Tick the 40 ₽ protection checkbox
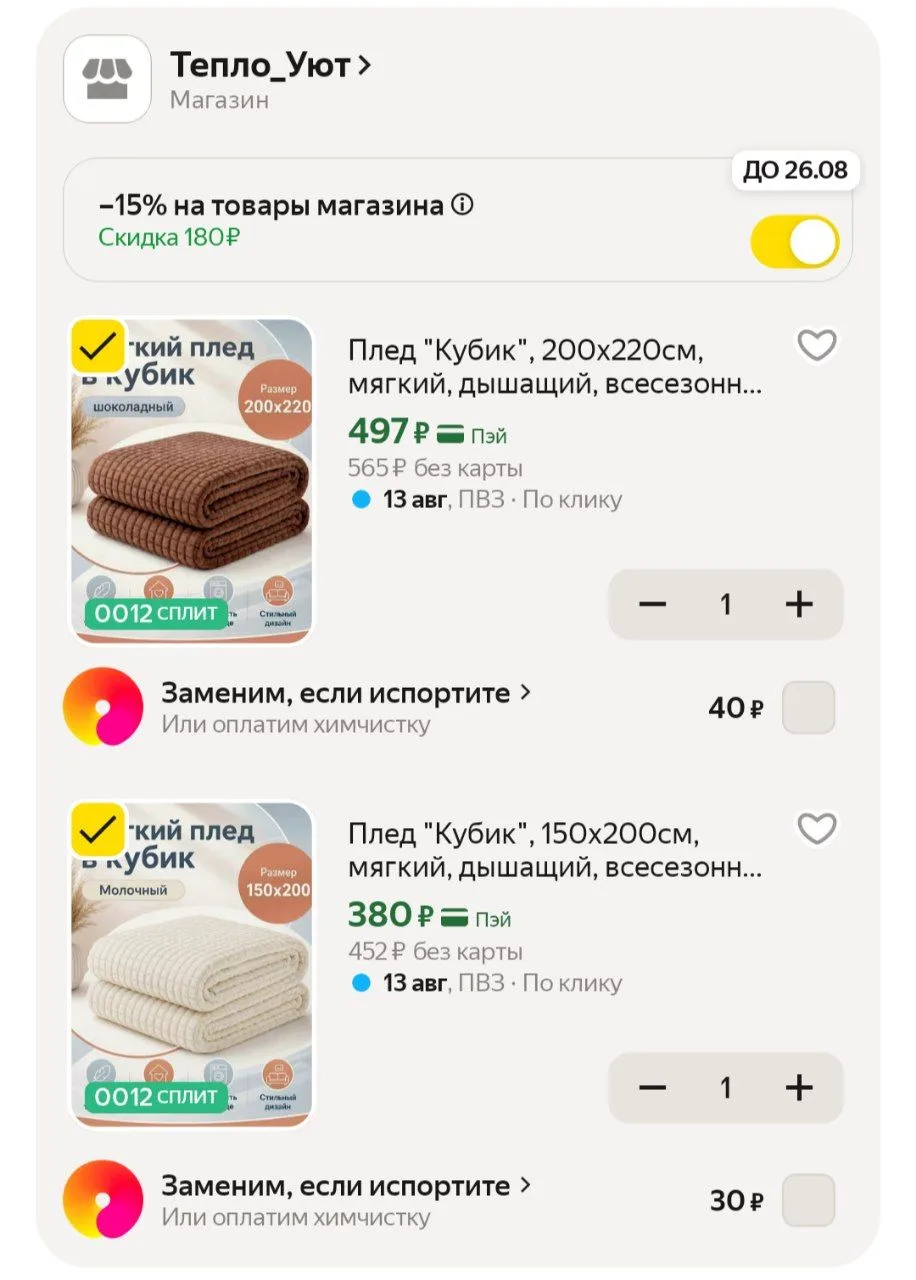 click(808, 708)
